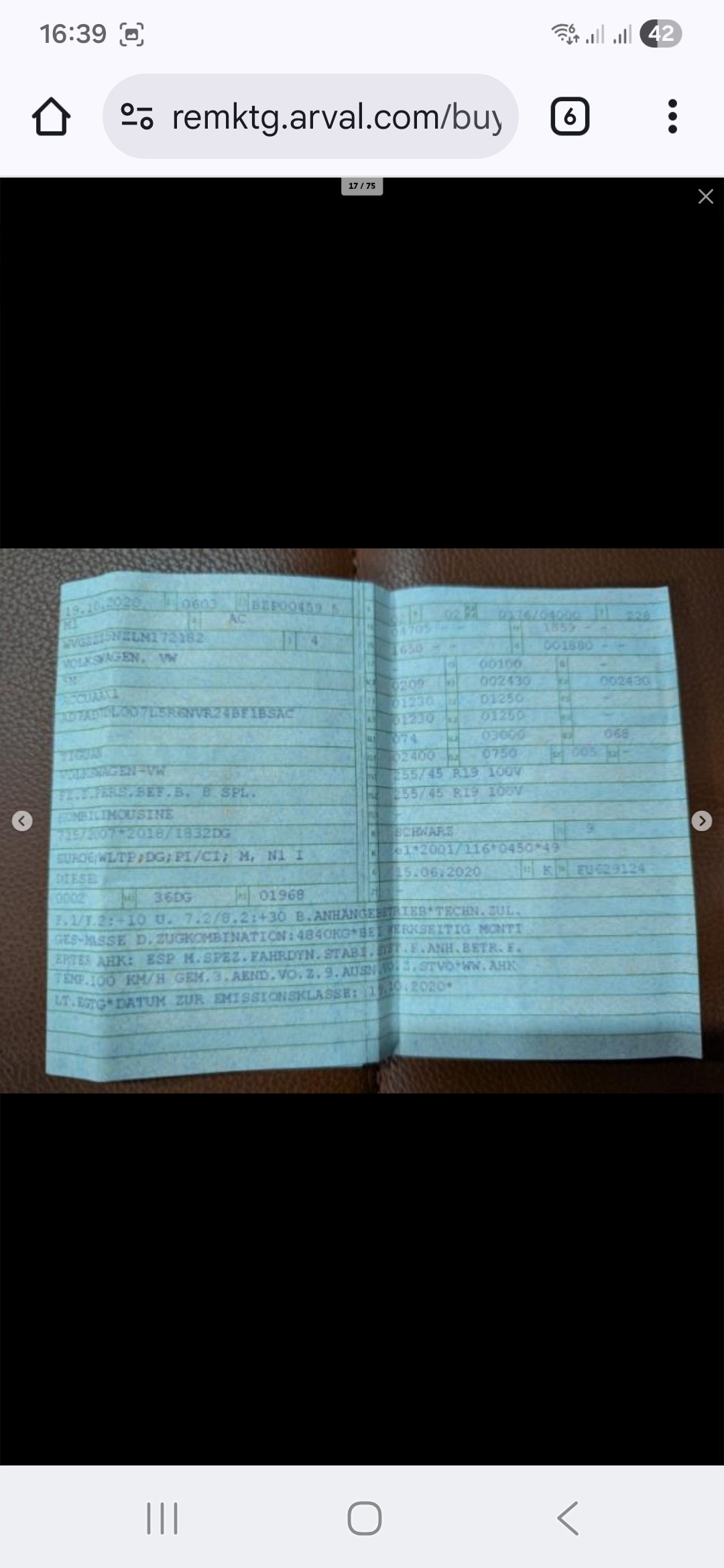Tap the remktg.arval.com address bar
Viewport: 724px width, 1568px height.
335,117
